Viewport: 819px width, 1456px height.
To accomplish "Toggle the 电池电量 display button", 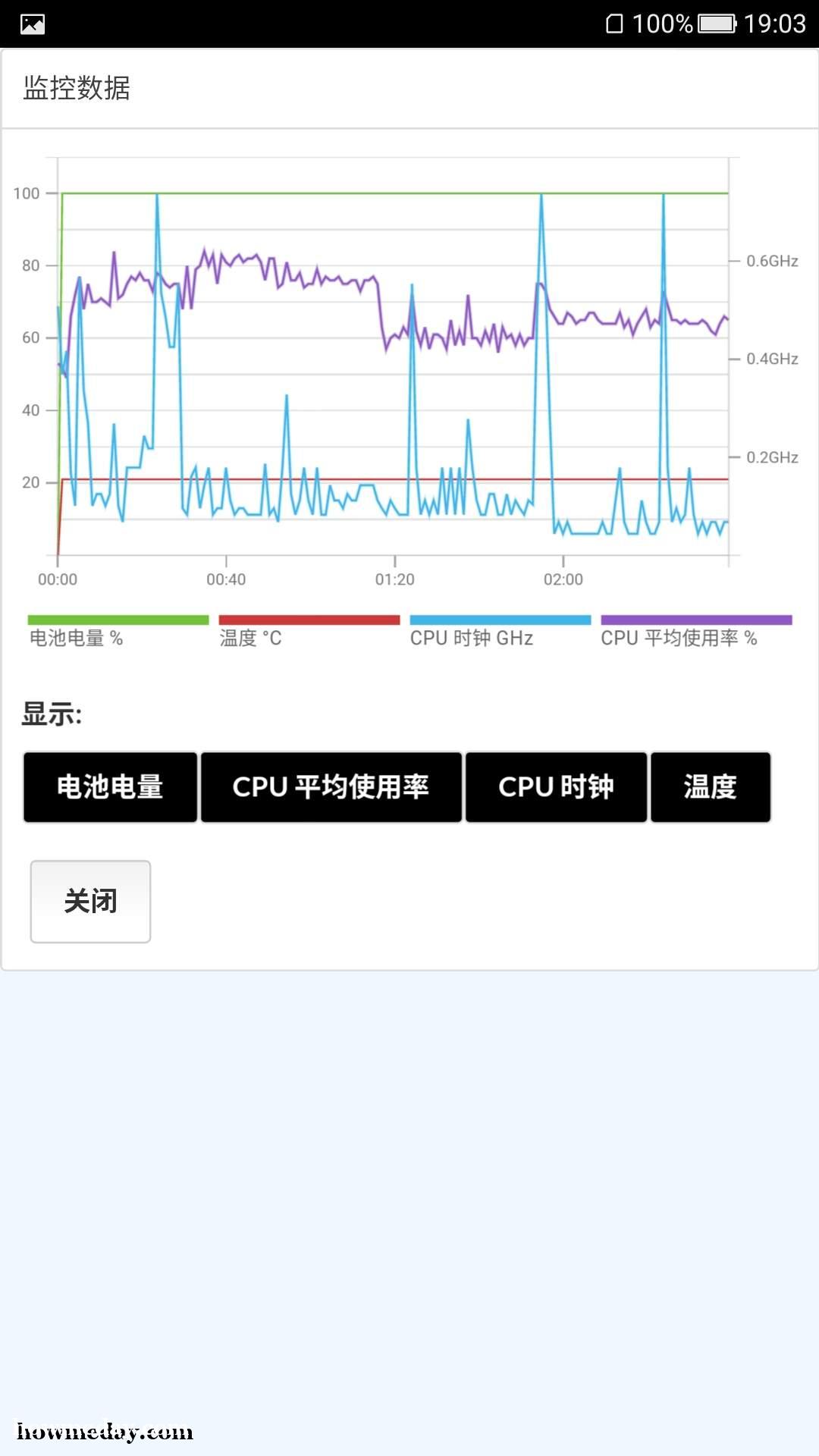I will tap(110, 787).
